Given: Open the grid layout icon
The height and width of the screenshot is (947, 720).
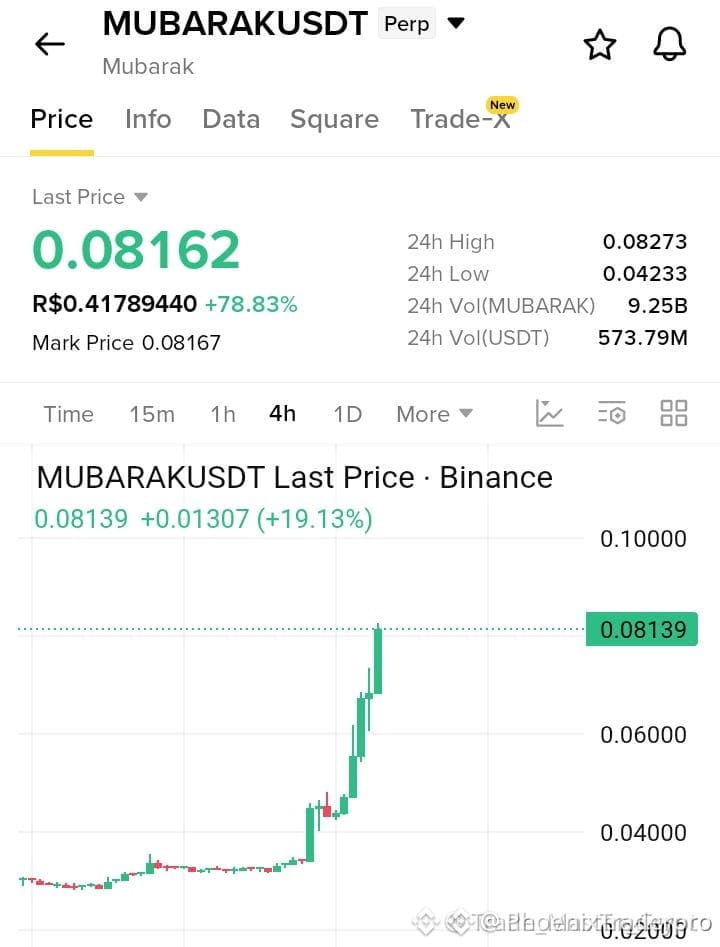Looking at the screenshot, I should (x=673, y=414).
